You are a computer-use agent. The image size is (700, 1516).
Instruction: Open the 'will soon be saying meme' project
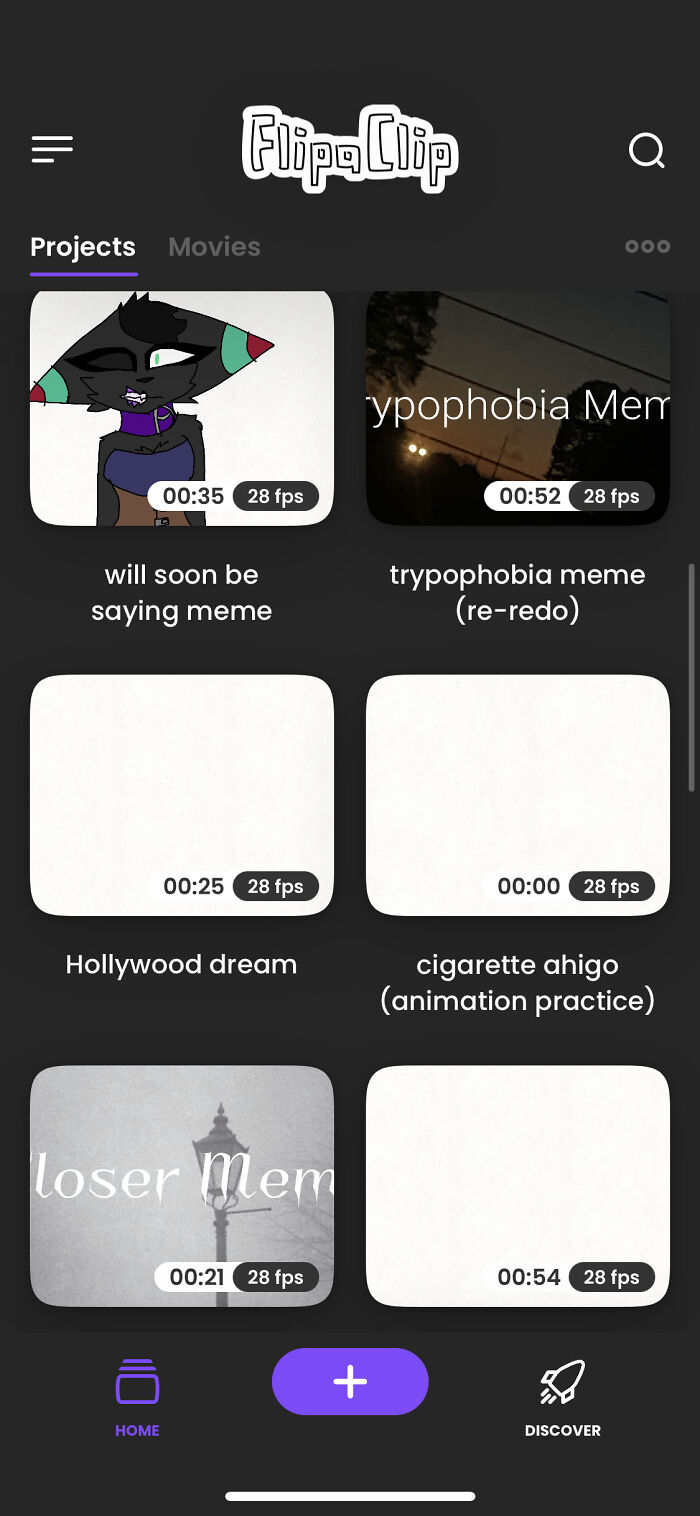181,408
